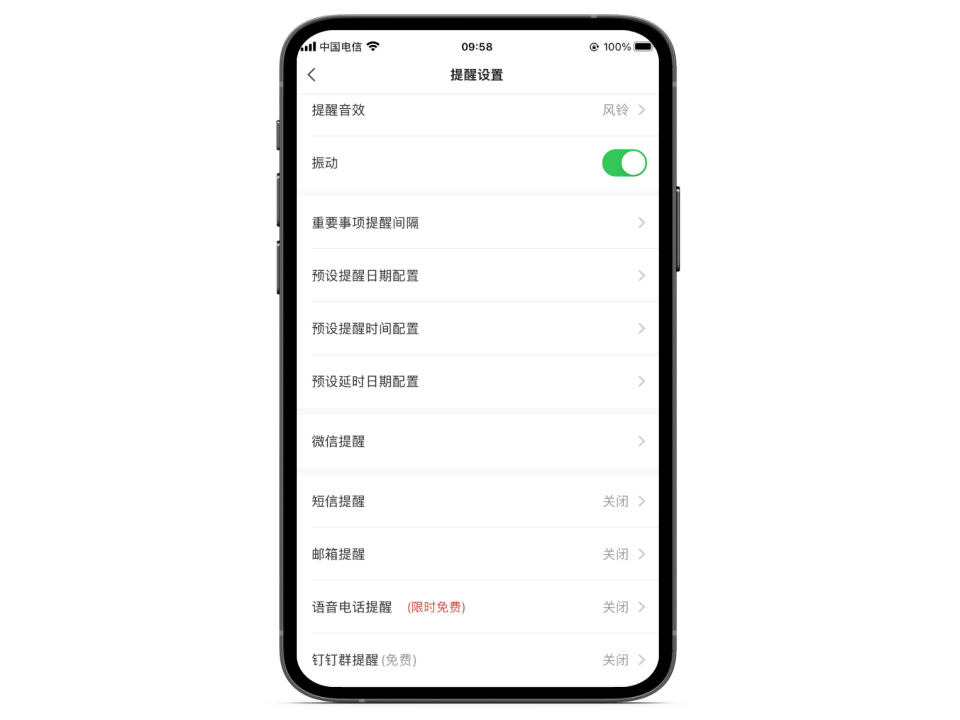
Task: Open 提醒音效 sound selection
Action: point(477,110)
